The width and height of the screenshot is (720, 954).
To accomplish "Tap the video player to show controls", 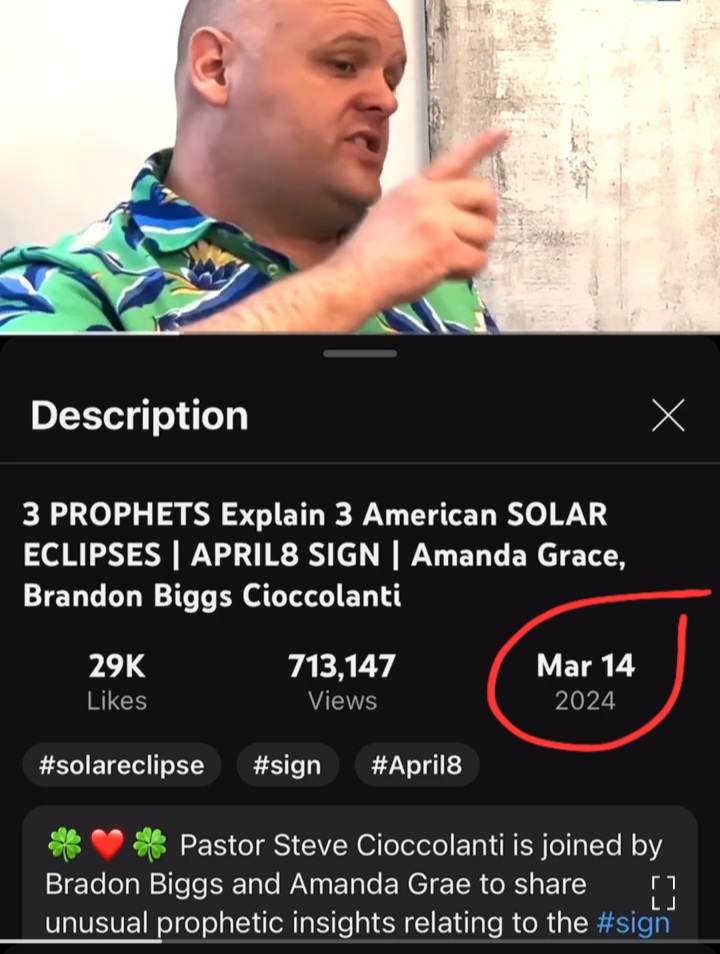I will click(360, 165).
